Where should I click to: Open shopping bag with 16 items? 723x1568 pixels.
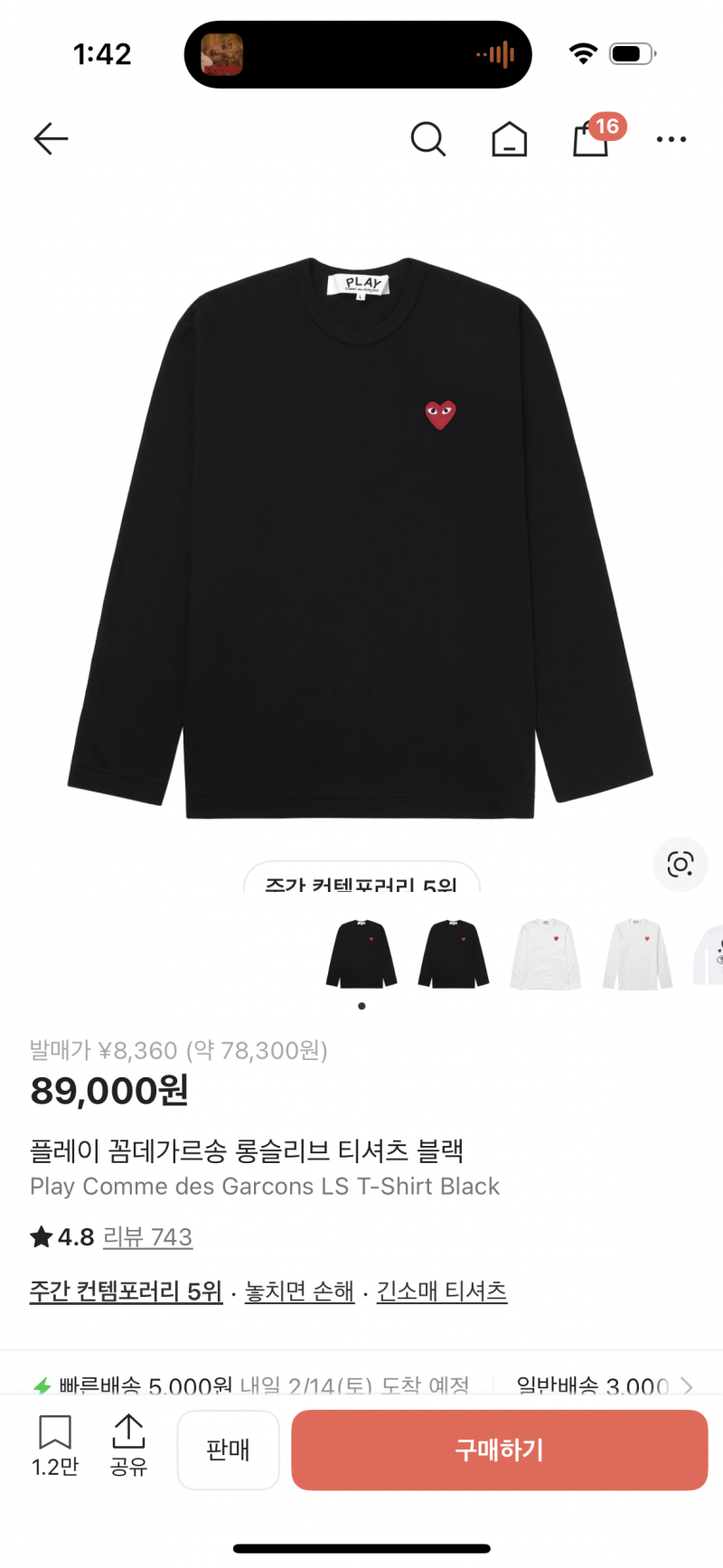click(592, 139)
